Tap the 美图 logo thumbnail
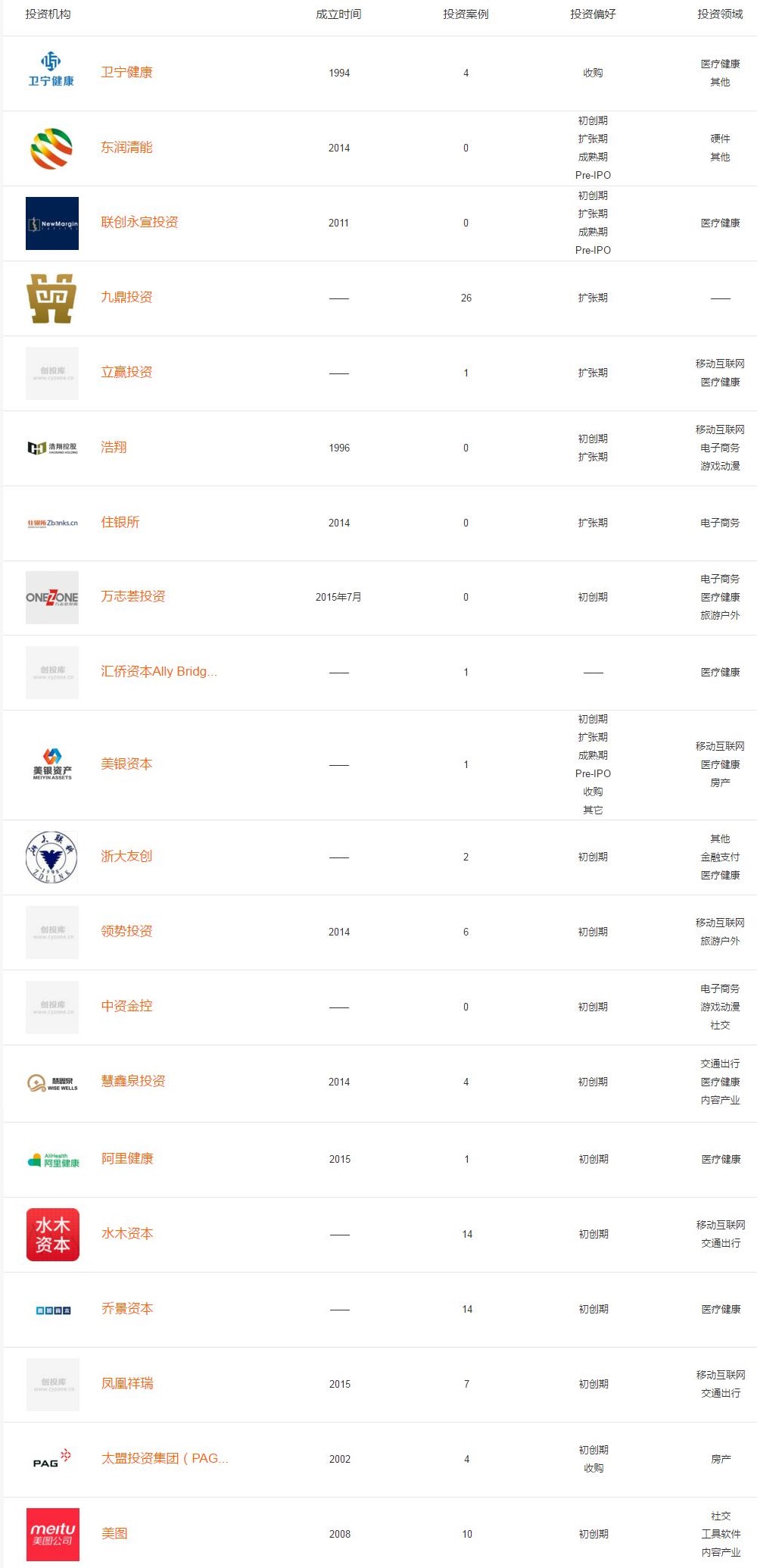This screenshot has width=757, height=1568. pyautogui.click(x=53, y=1534)
